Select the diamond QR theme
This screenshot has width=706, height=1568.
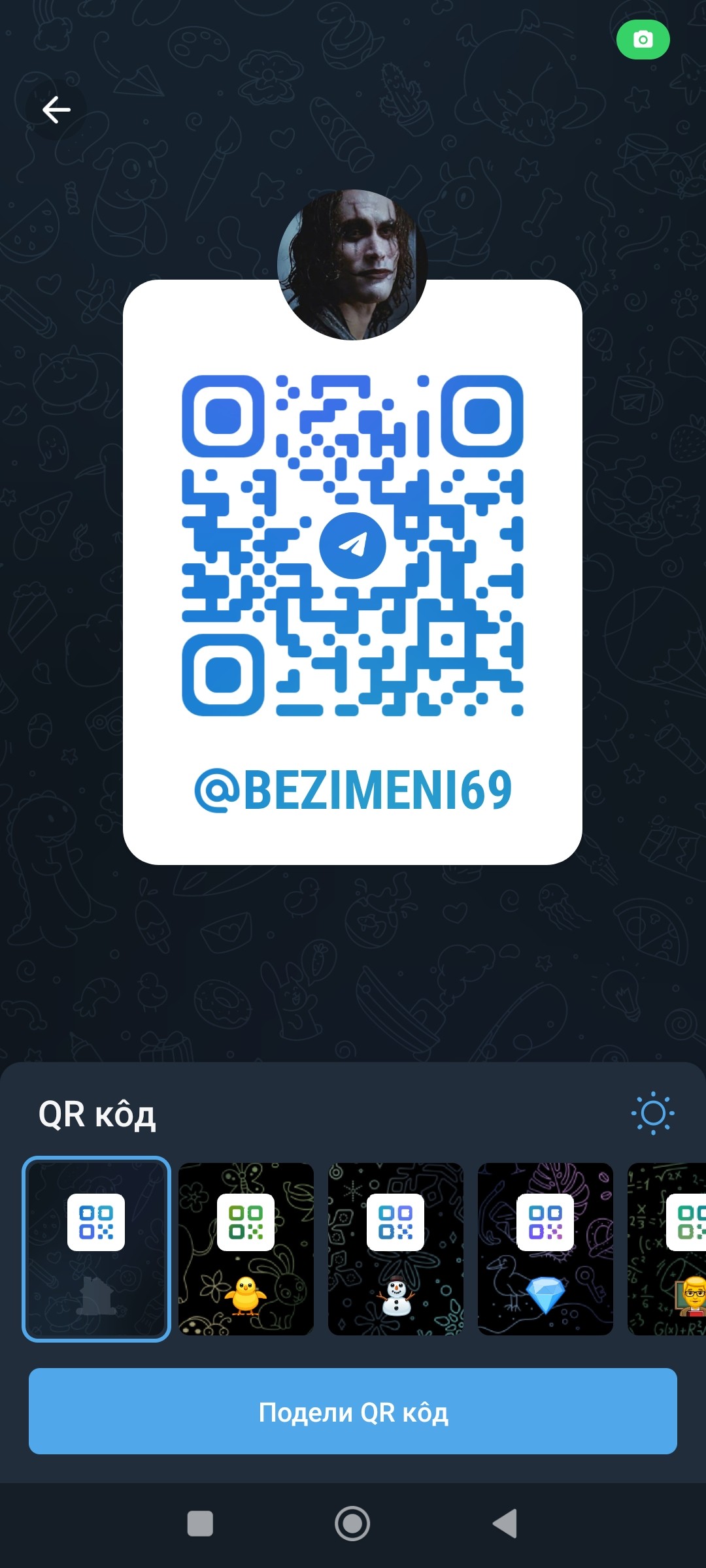(x=545, y=1249)
